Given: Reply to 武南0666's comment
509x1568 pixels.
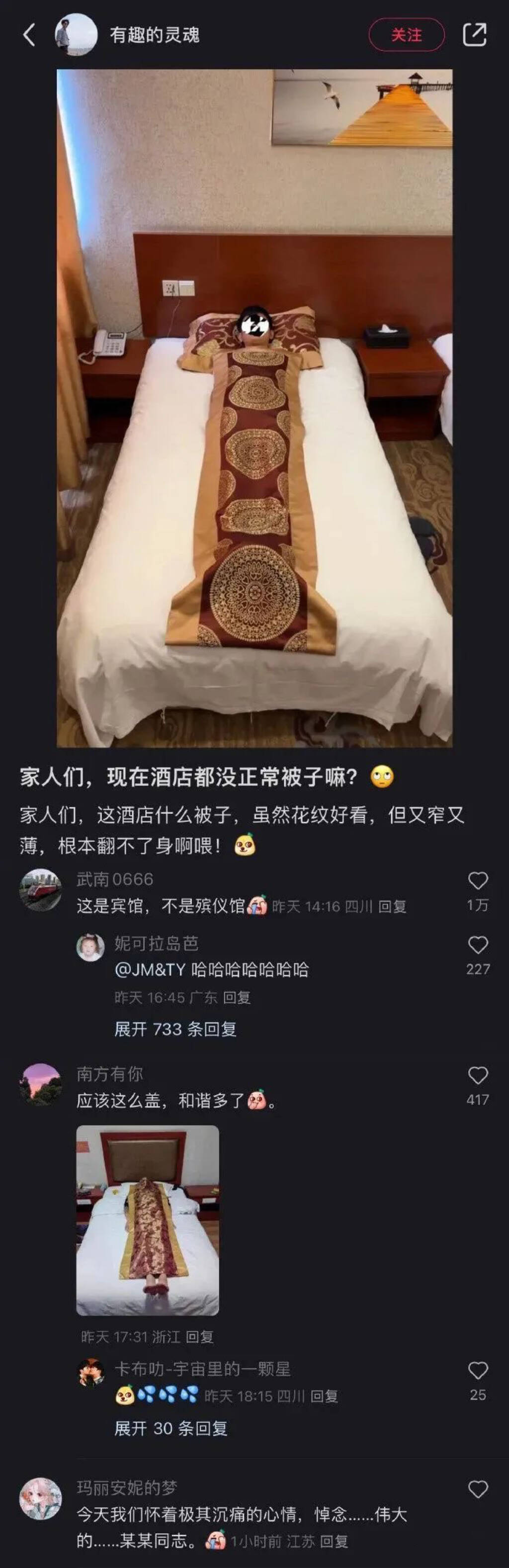Looking at the screenshot, I should [x=392, y=906].
